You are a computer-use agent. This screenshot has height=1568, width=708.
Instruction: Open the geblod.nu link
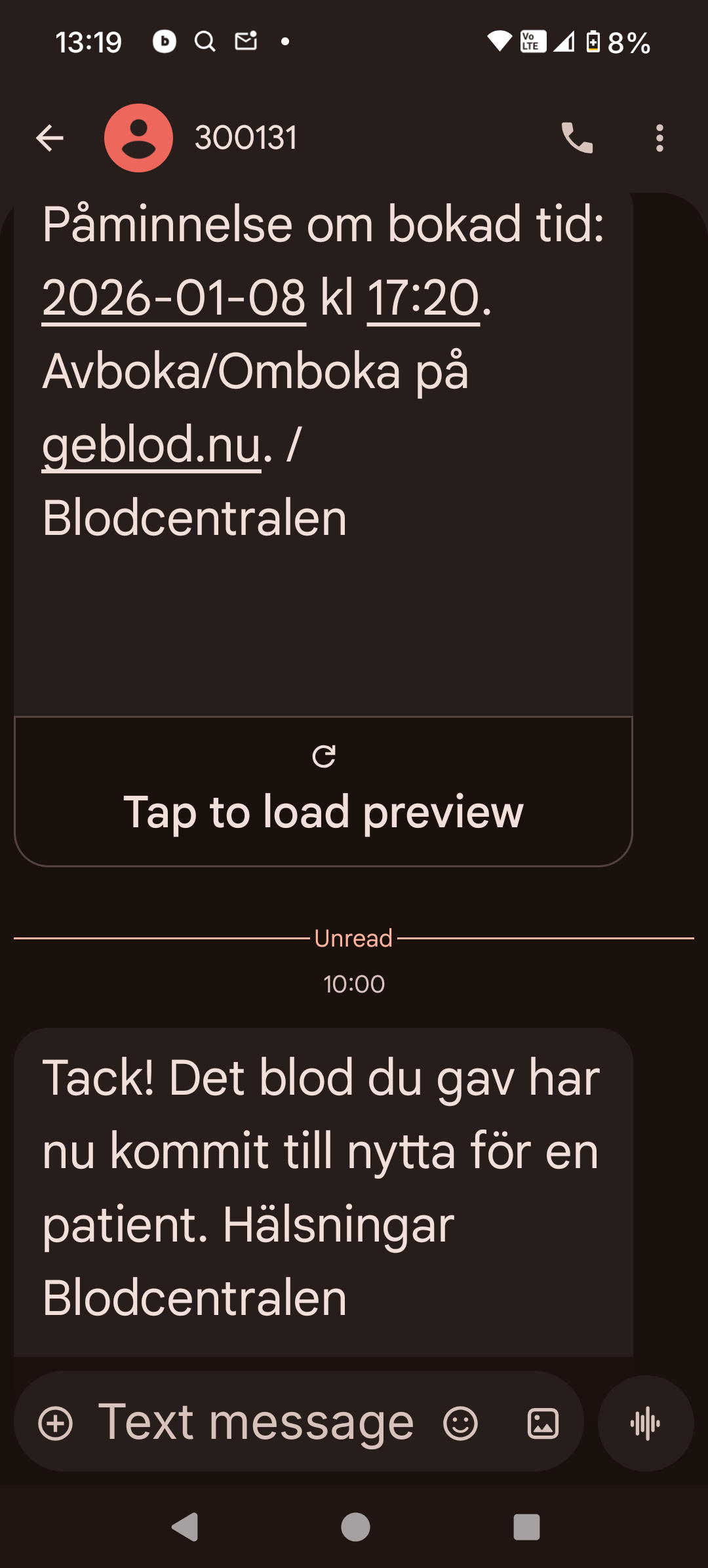151,445
